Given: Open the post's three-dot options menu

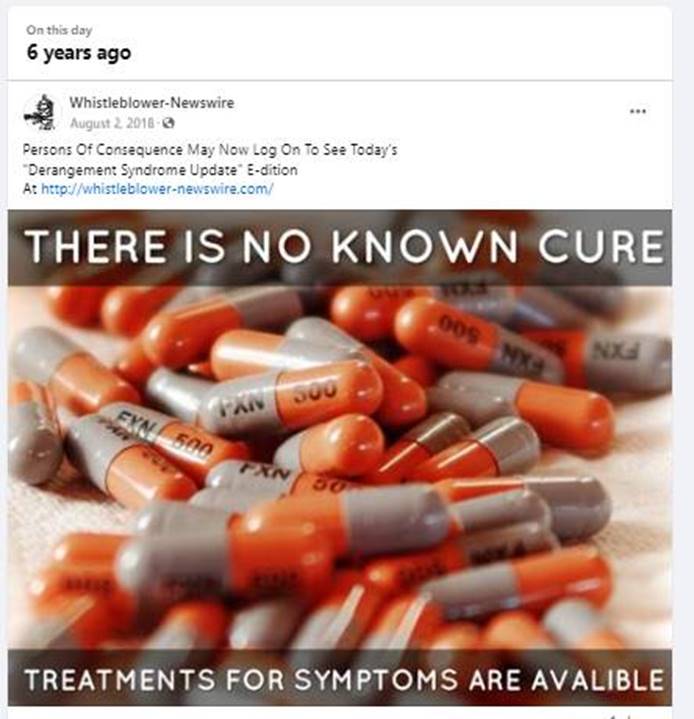Looking at the screenshot, I should pyautogui.click(x=637, y=111).
